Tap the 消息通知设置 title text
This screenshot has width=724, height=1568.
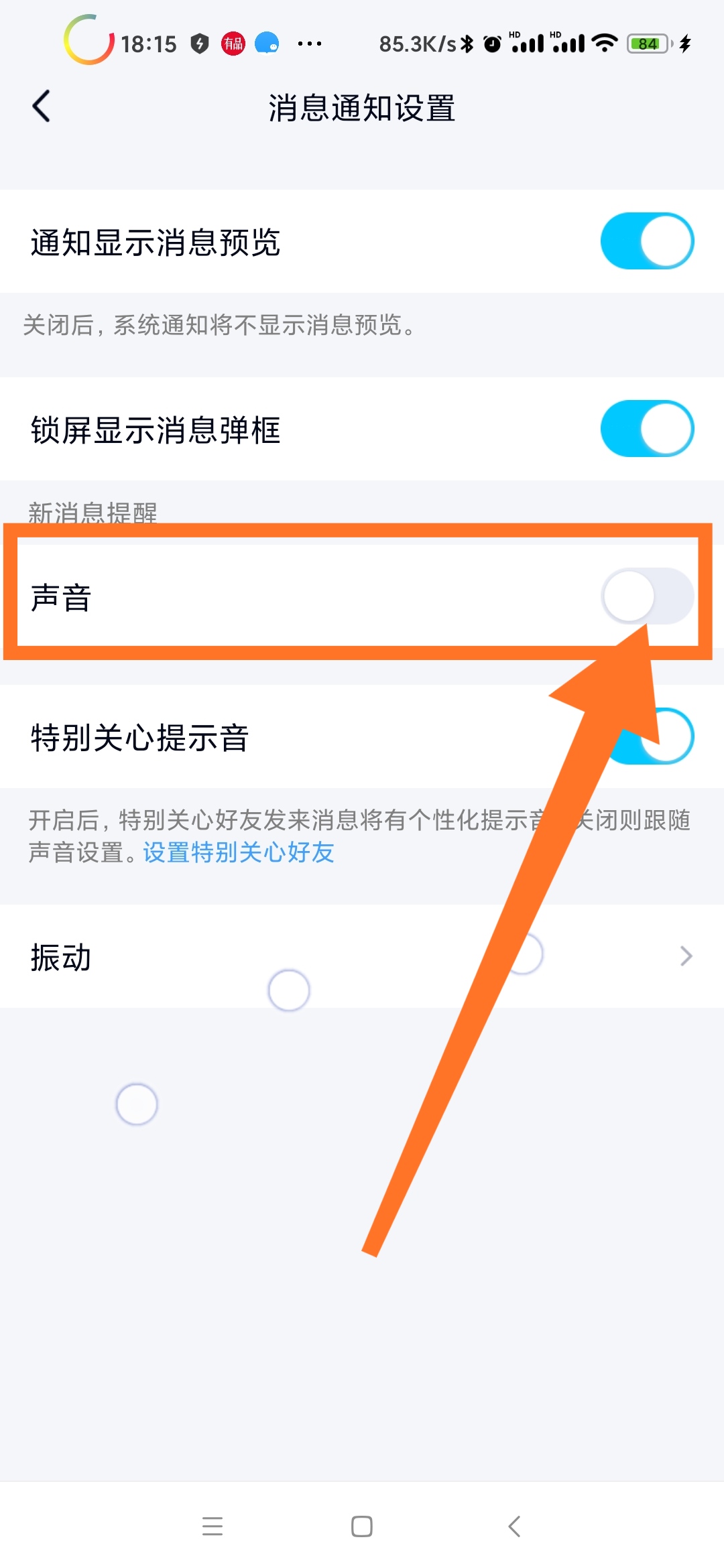pyautogui.click(x=361, y=109)
